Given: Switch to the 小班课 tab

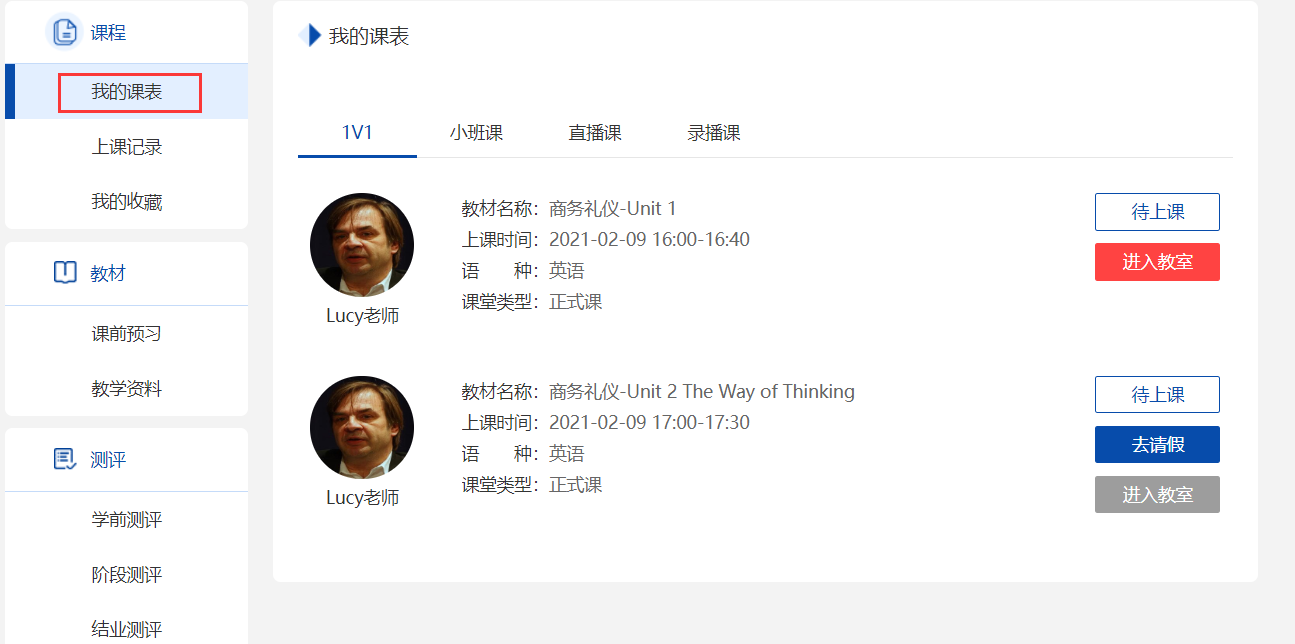Looking at the screenshot, I should tap(476, 133).
